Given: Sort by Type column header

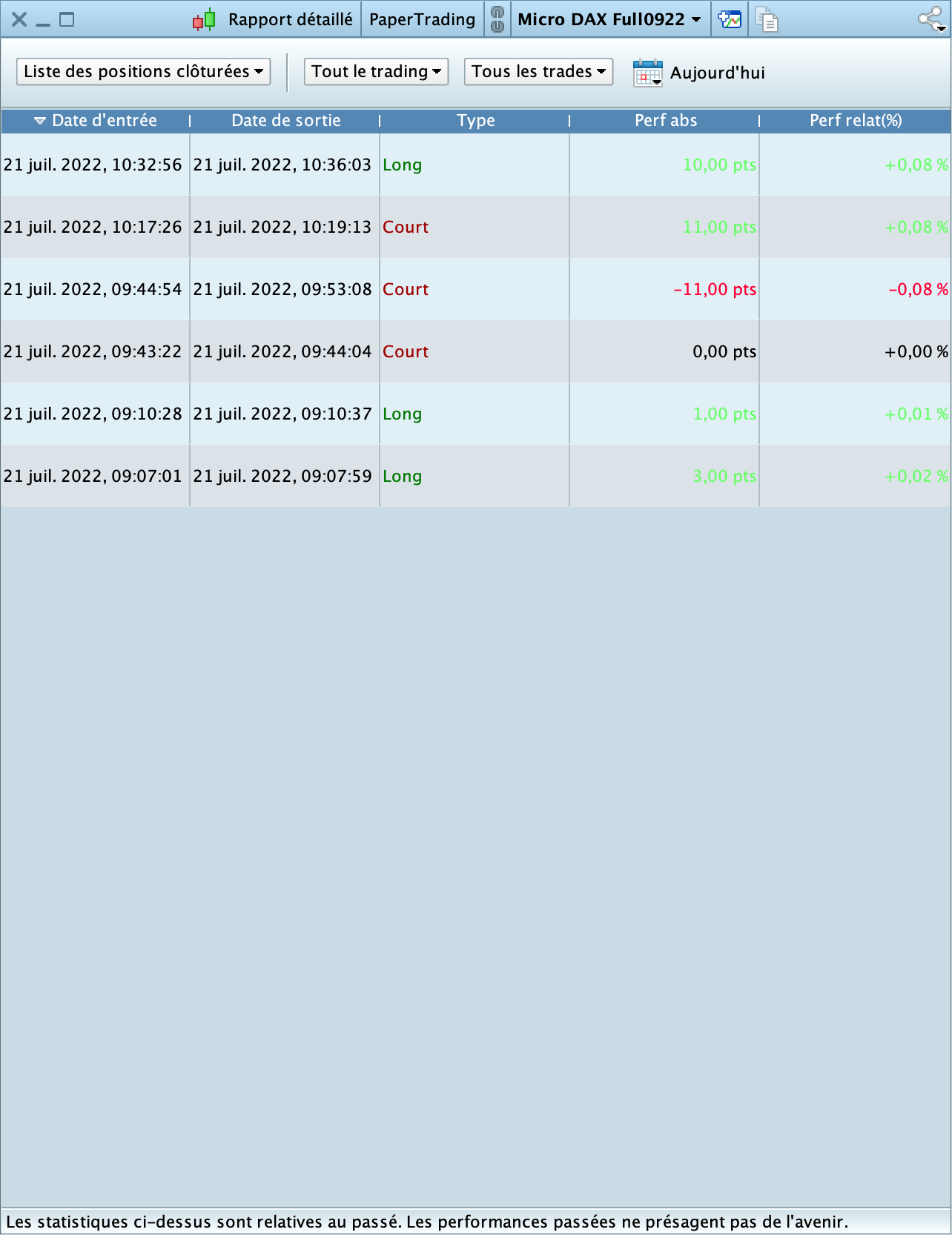Looking at the screenshot, I should click(475, 120).
